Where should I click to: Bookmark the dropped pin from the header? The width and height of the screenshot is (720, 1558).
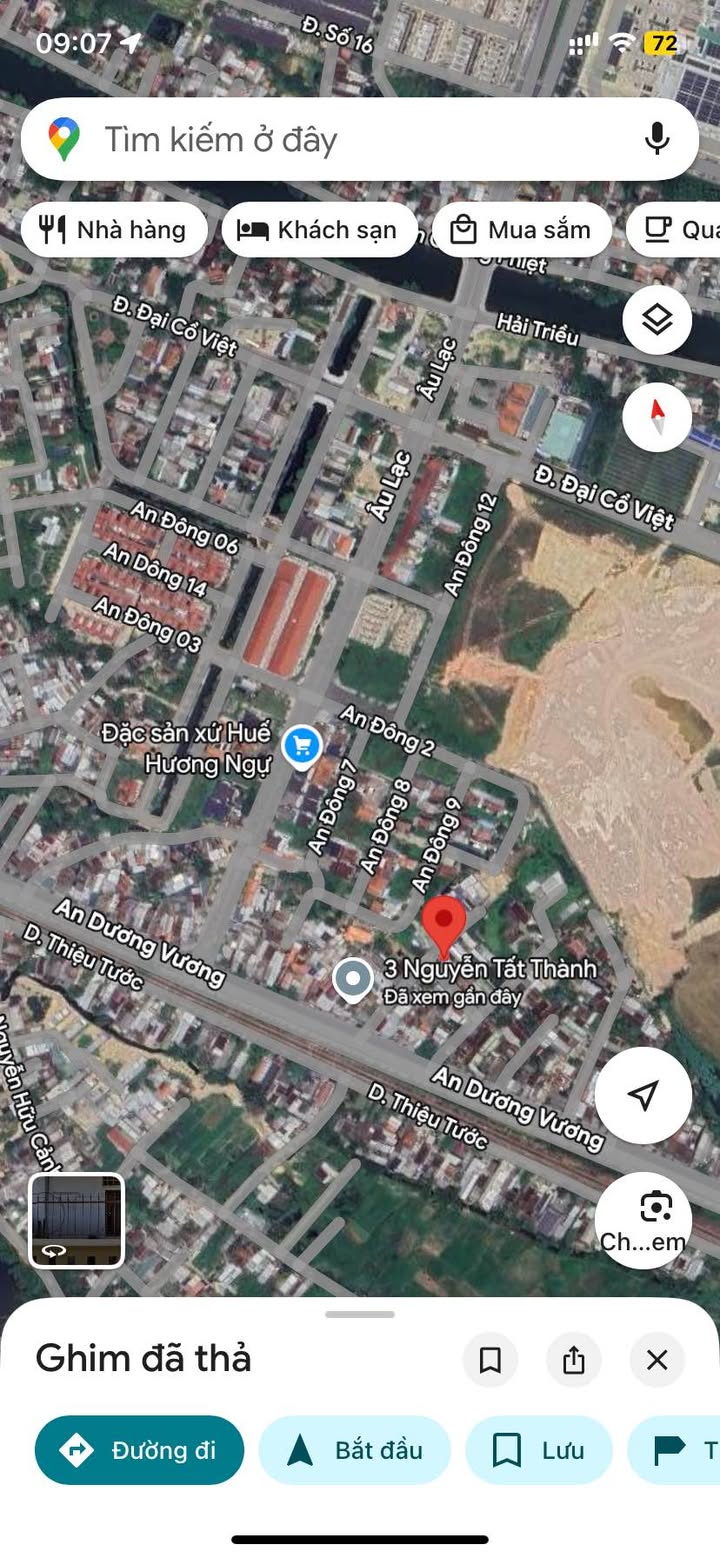pyautogui.click(x=490, y=1360)
